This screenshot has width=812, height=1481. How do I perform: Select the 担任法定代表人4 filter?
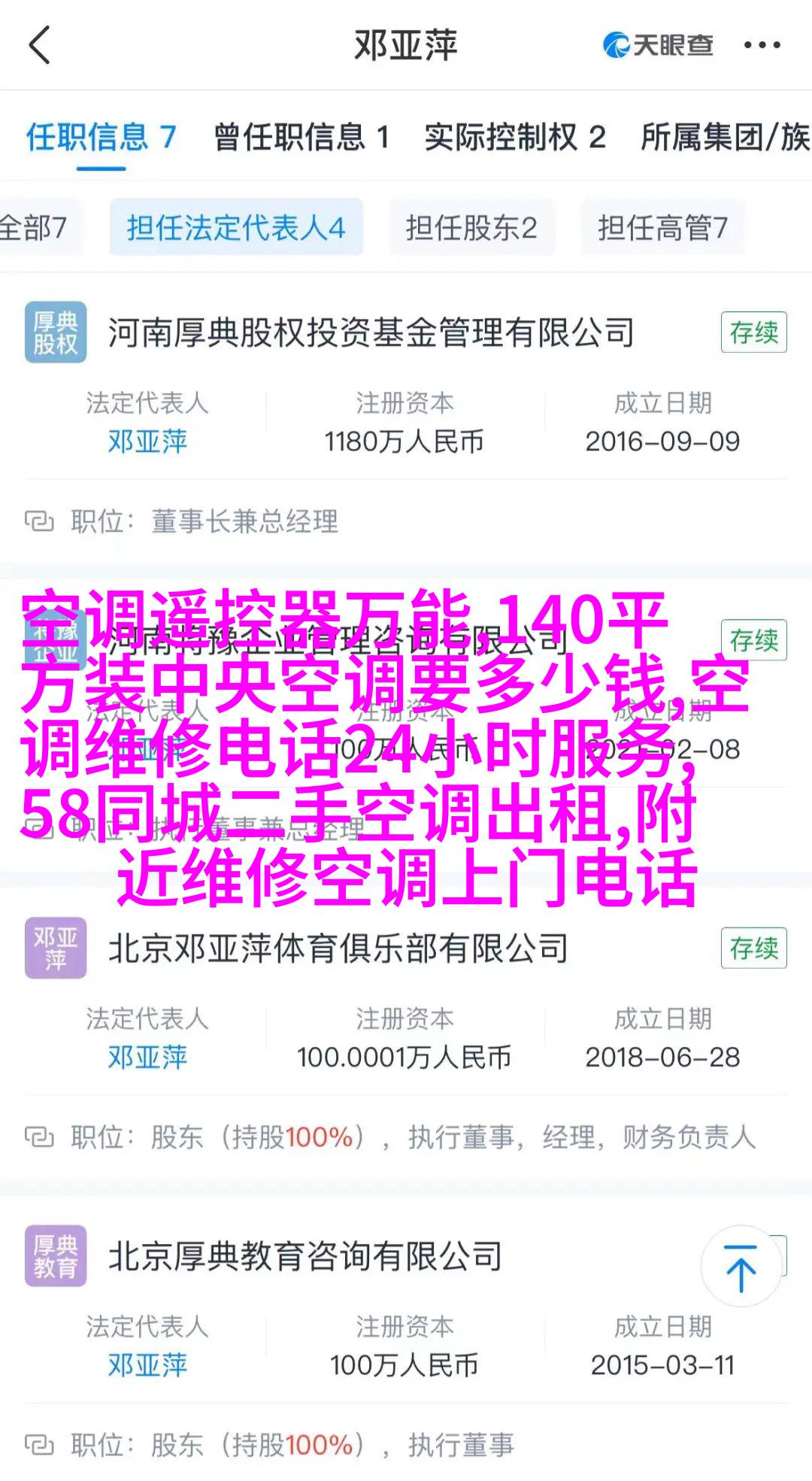tap(236, 227)
